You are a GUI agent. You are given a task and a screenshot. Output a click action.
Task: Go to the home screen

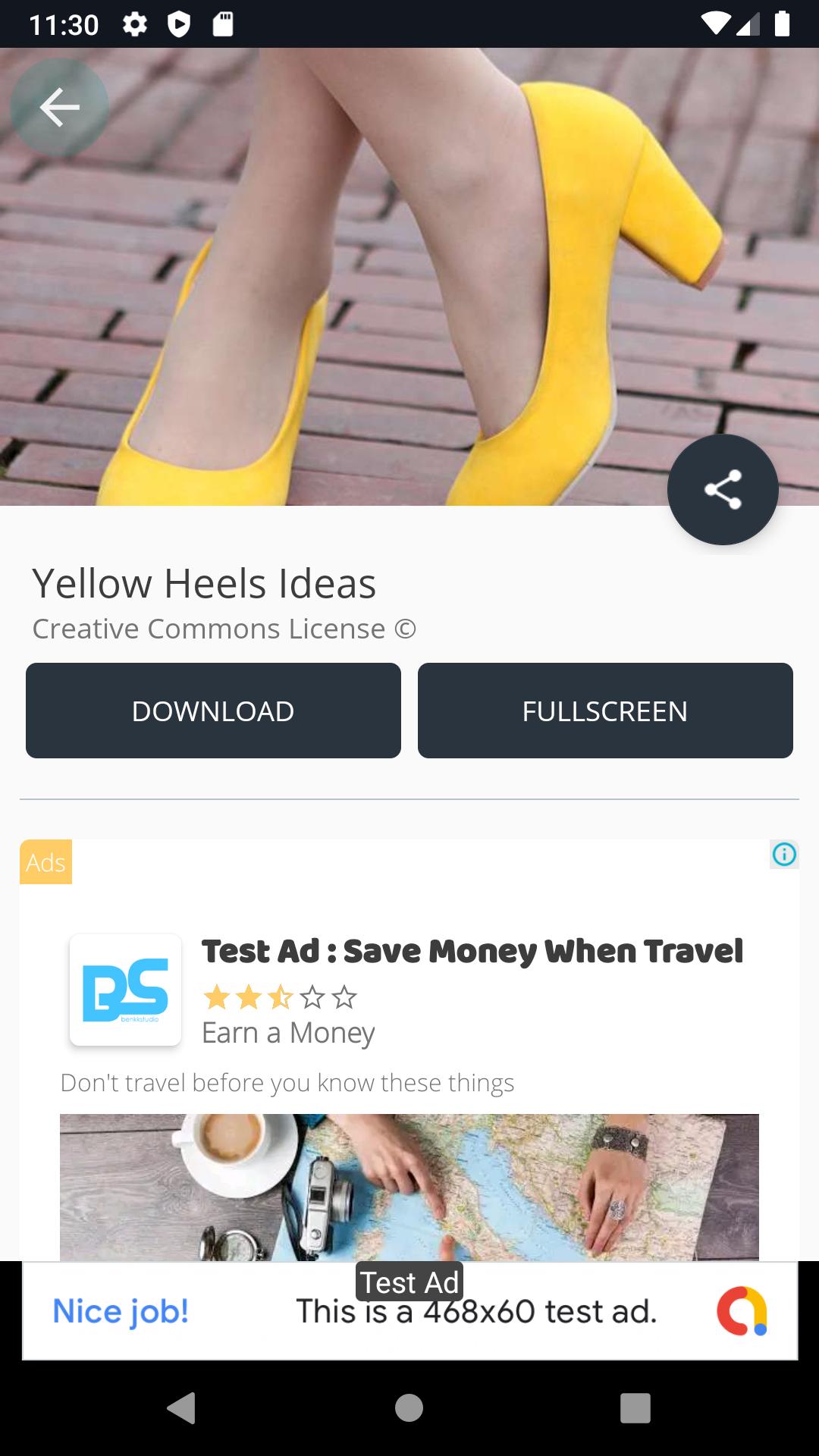409,1408
